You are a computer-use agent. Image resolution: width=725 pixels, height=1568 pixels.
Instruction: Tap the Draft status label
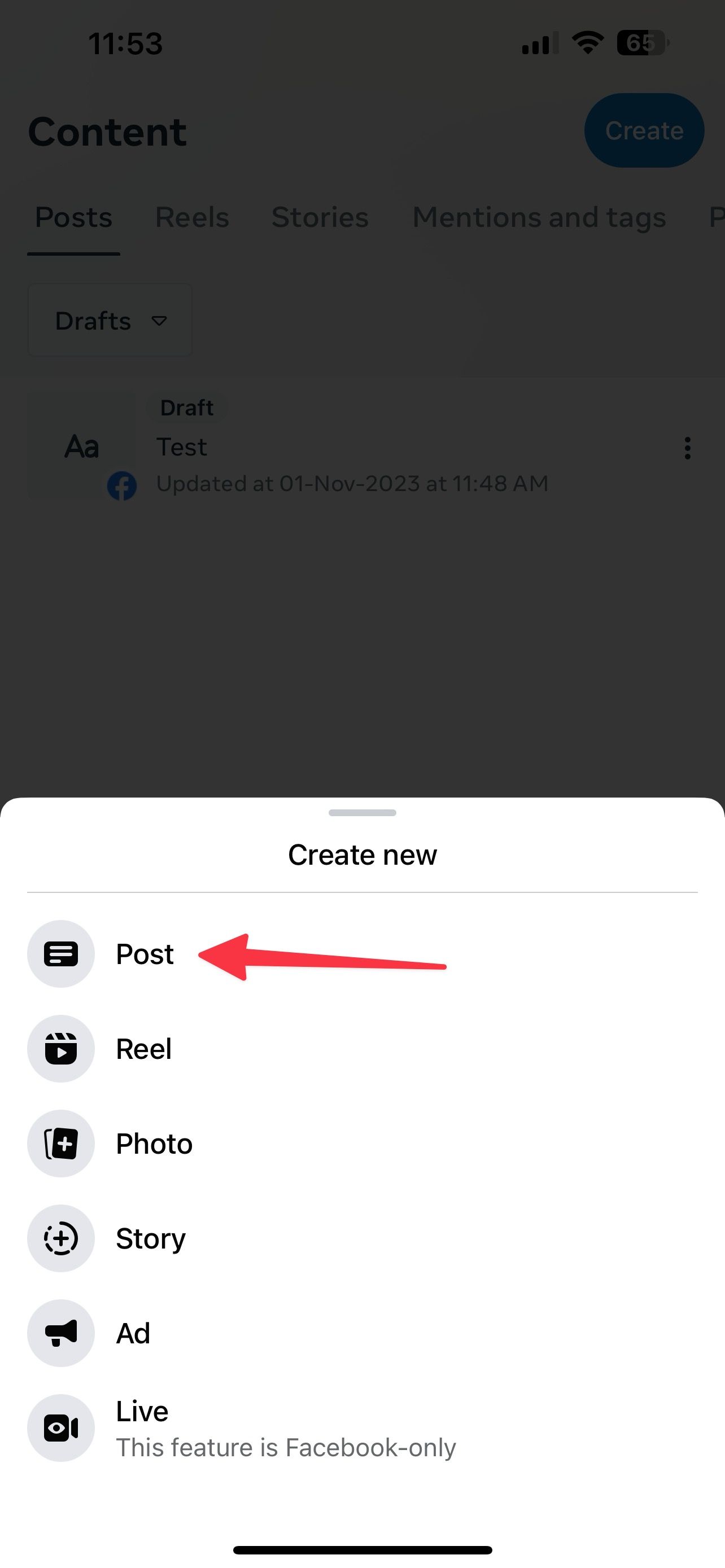pyautogui.click(x=186, y=407)
